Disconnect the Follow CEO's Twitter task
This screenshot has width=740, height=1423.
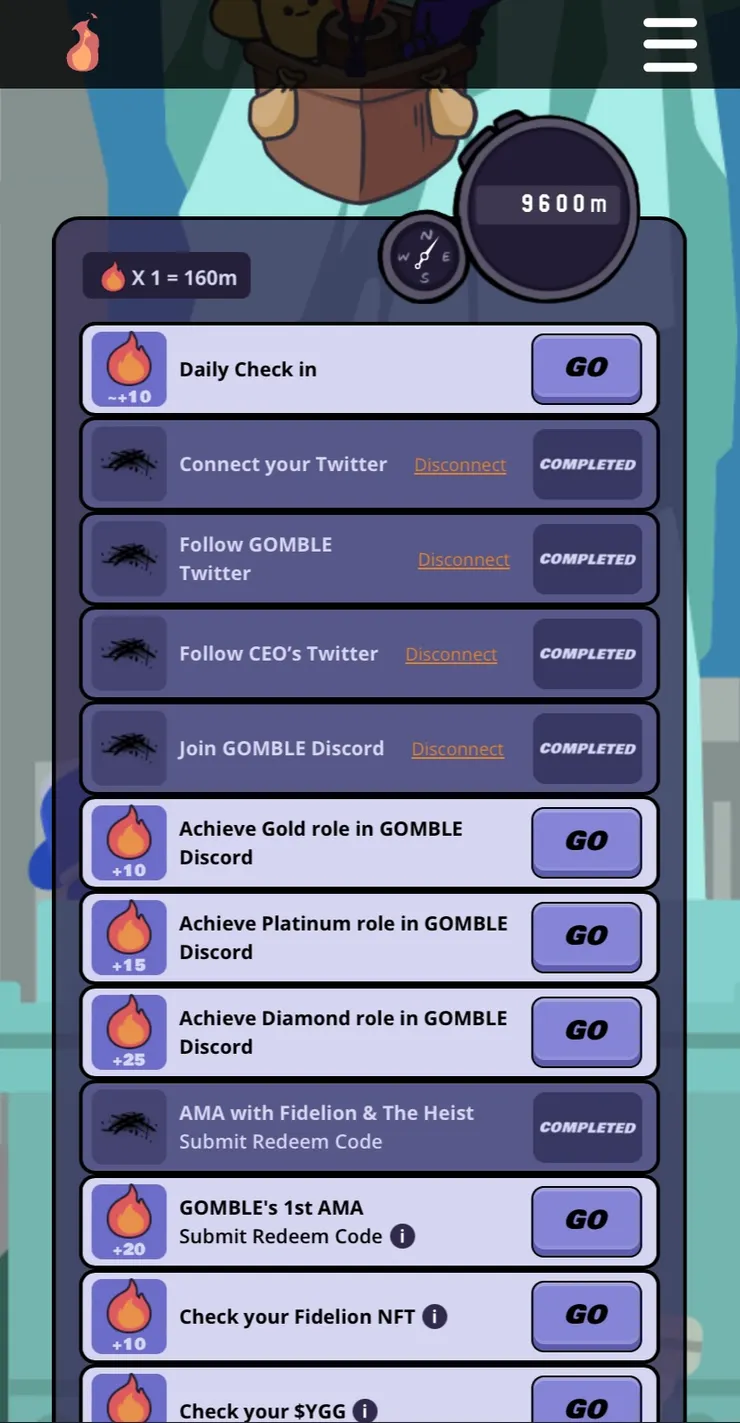[x=451, y=654]
